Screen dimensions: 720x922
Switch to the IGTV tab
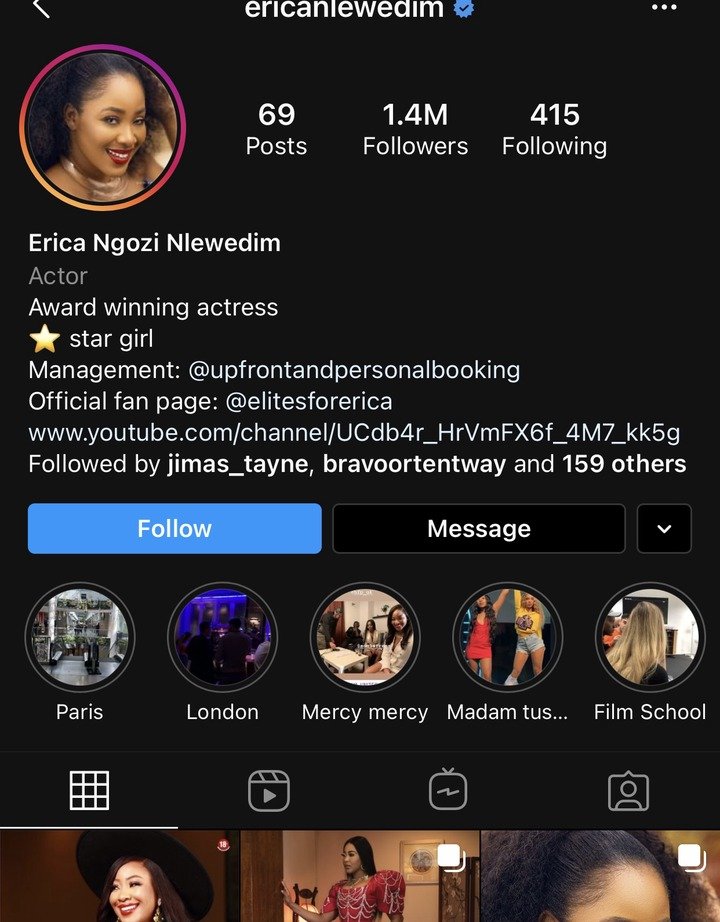(448, 791)
